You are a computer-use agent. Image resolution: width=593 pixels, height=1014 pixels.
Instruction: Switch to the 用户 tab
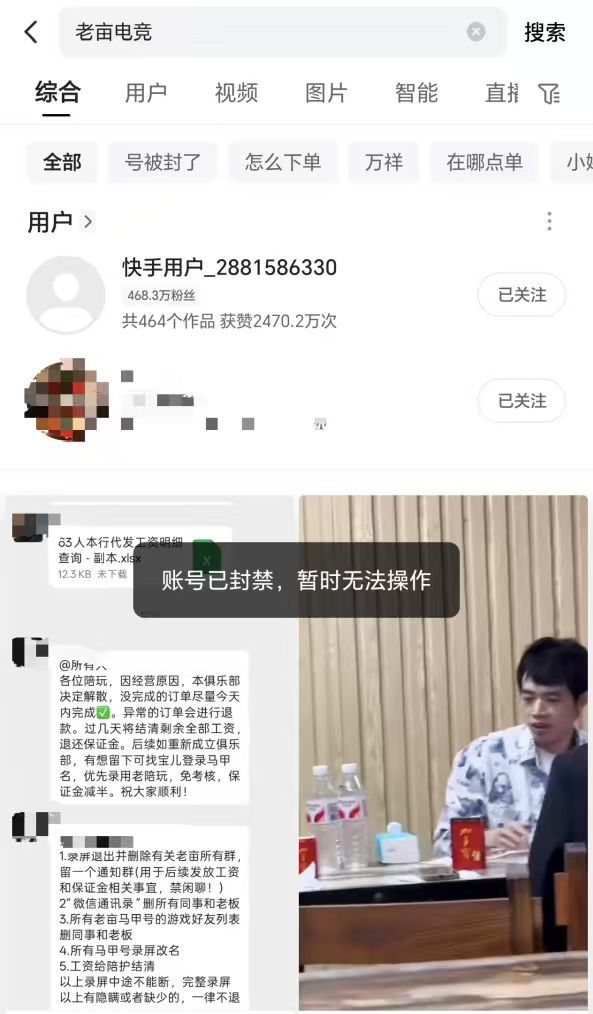[146, 93]
